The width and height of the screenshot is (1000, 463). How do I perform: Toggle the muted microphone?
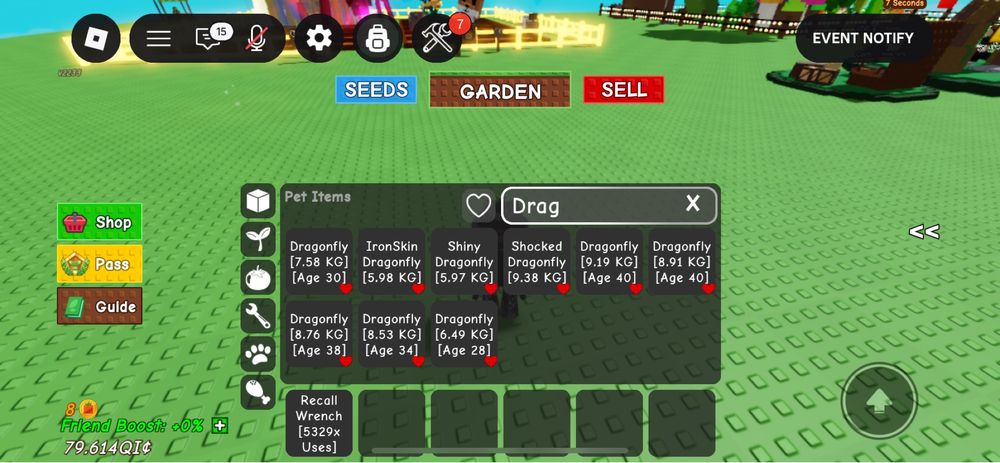pyautogui.click(x=256, y=39)
